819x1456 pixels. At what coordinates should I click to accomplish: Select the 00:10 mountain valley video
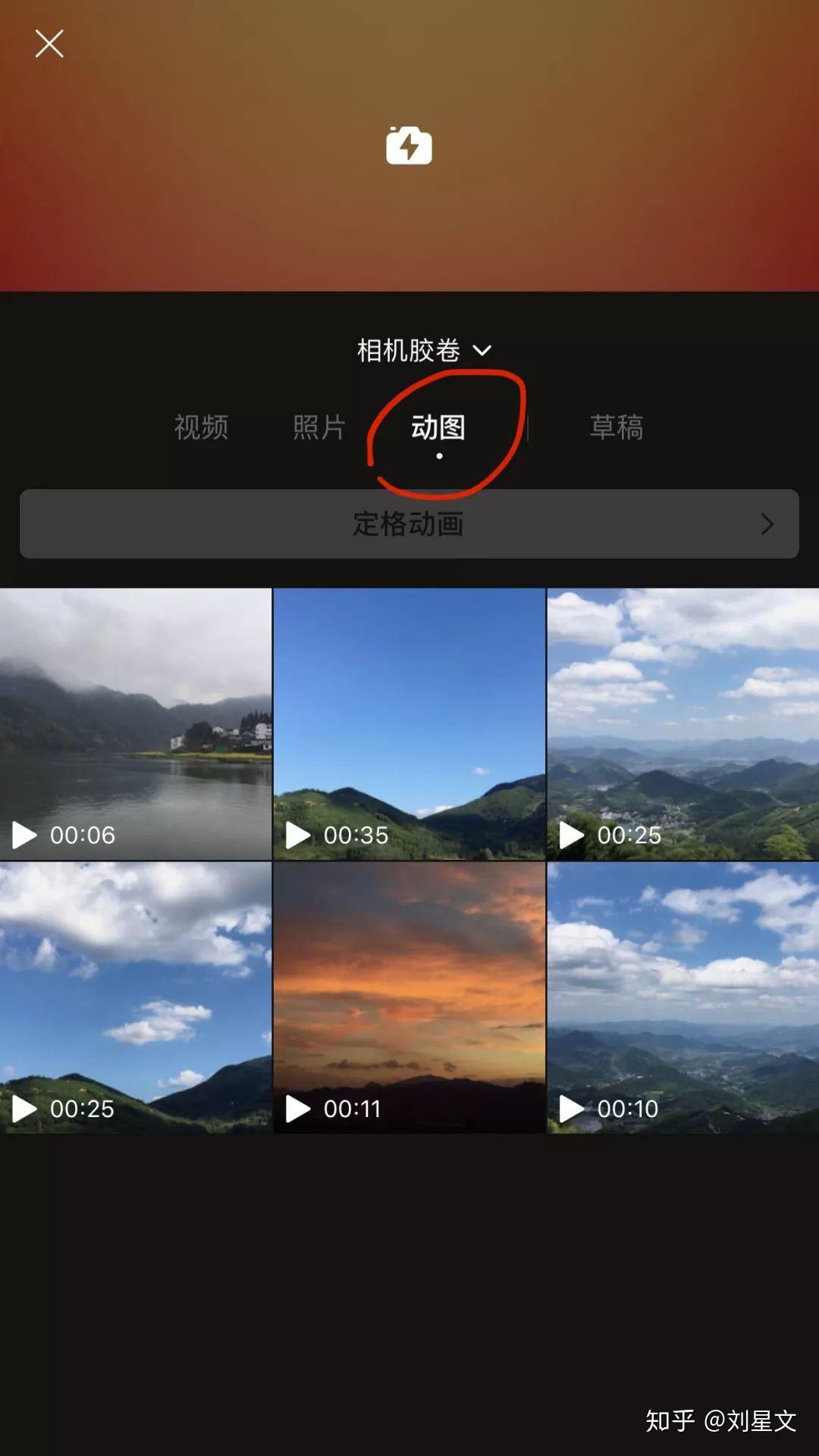682,997
